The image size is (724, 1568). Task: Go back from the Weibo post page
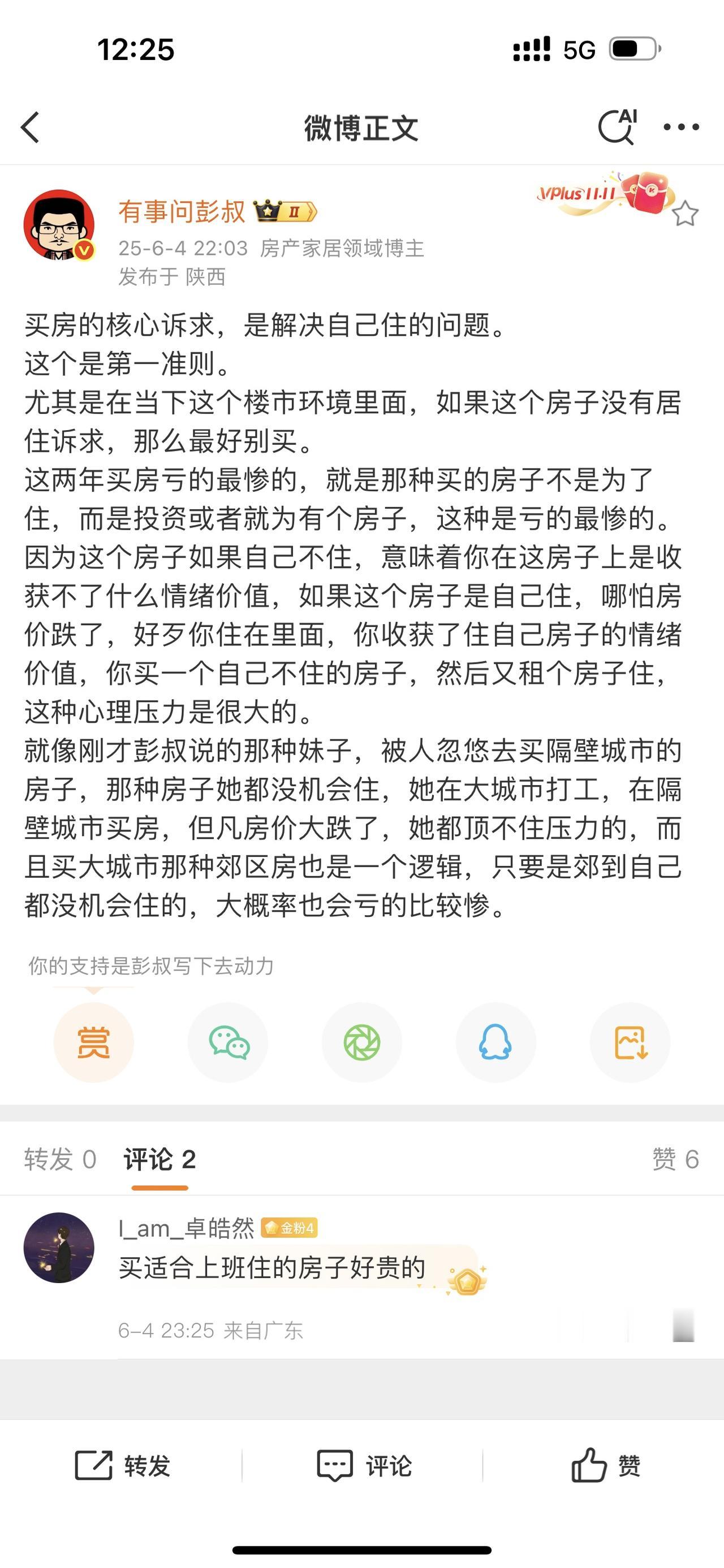pos(31,127)
